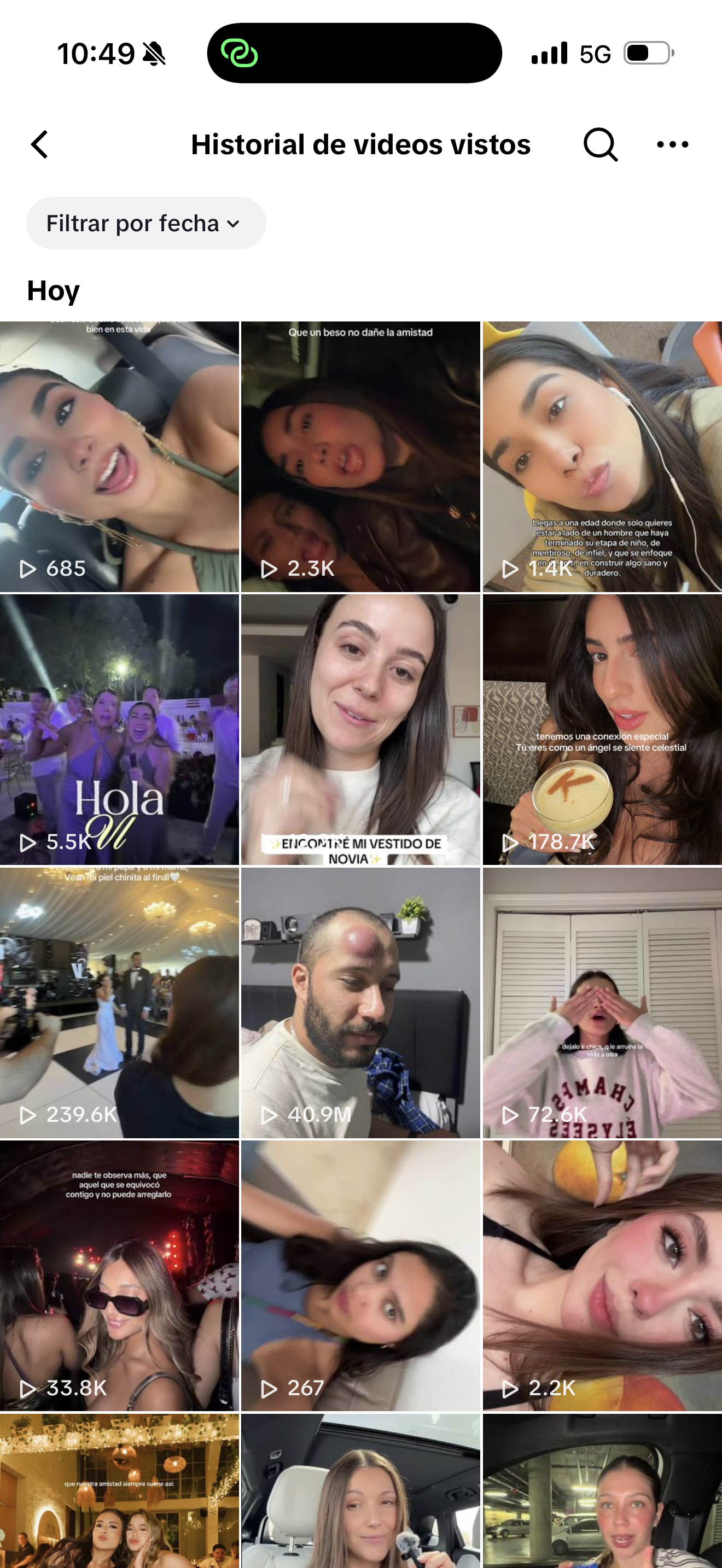Open the video with 1.4K views
Viewport: 722px width, 1568px height.
point(602,457)
